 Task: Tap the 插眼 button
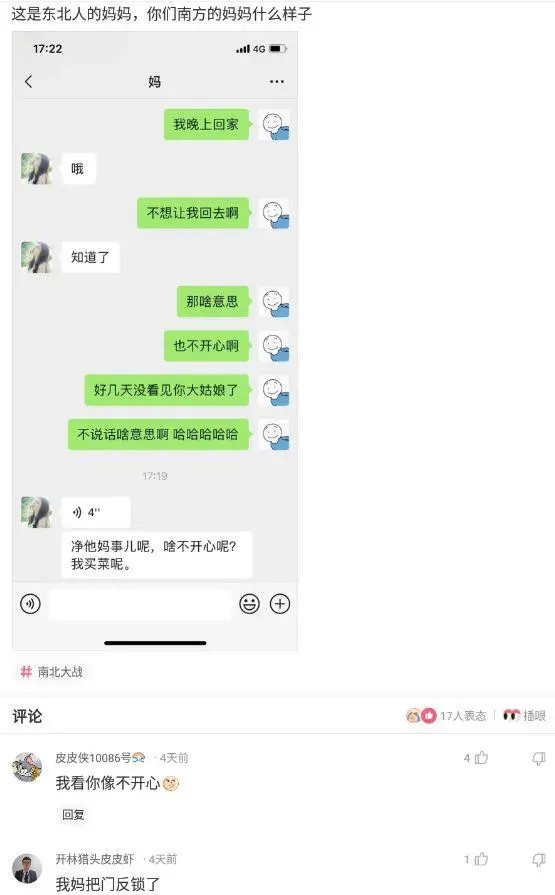(x=524, y=715)
